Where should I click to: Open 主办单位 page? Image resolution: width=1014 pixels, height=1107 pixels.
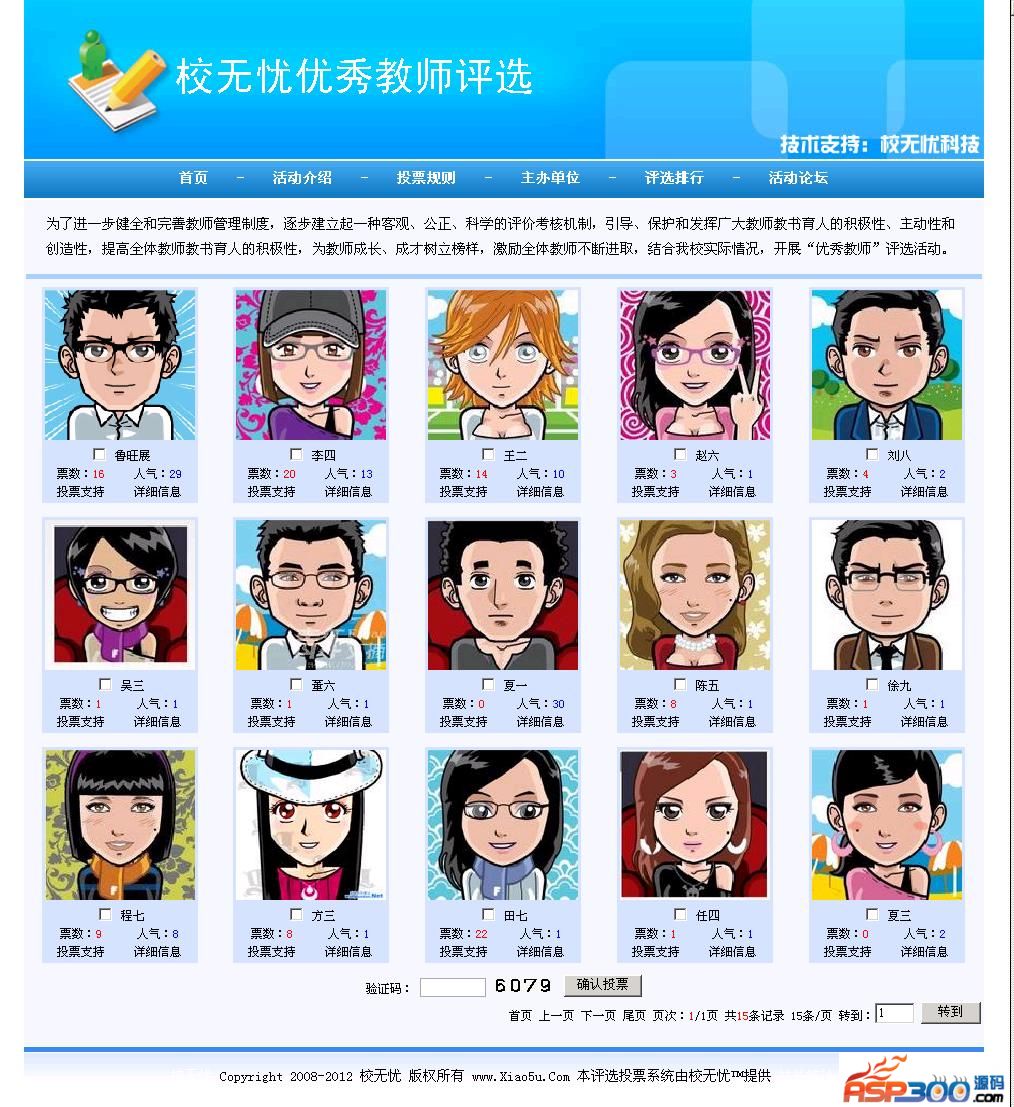549,178
